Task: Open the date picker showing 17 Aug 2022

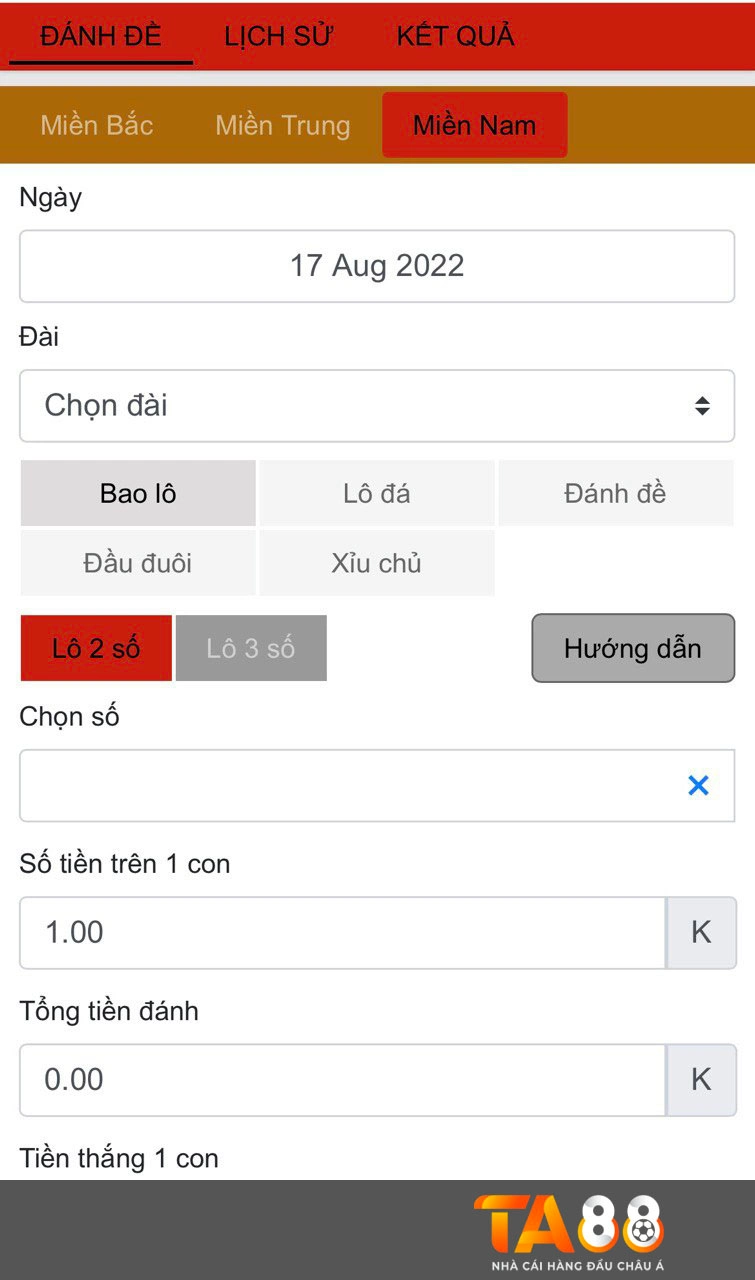Action: (377, 266)
